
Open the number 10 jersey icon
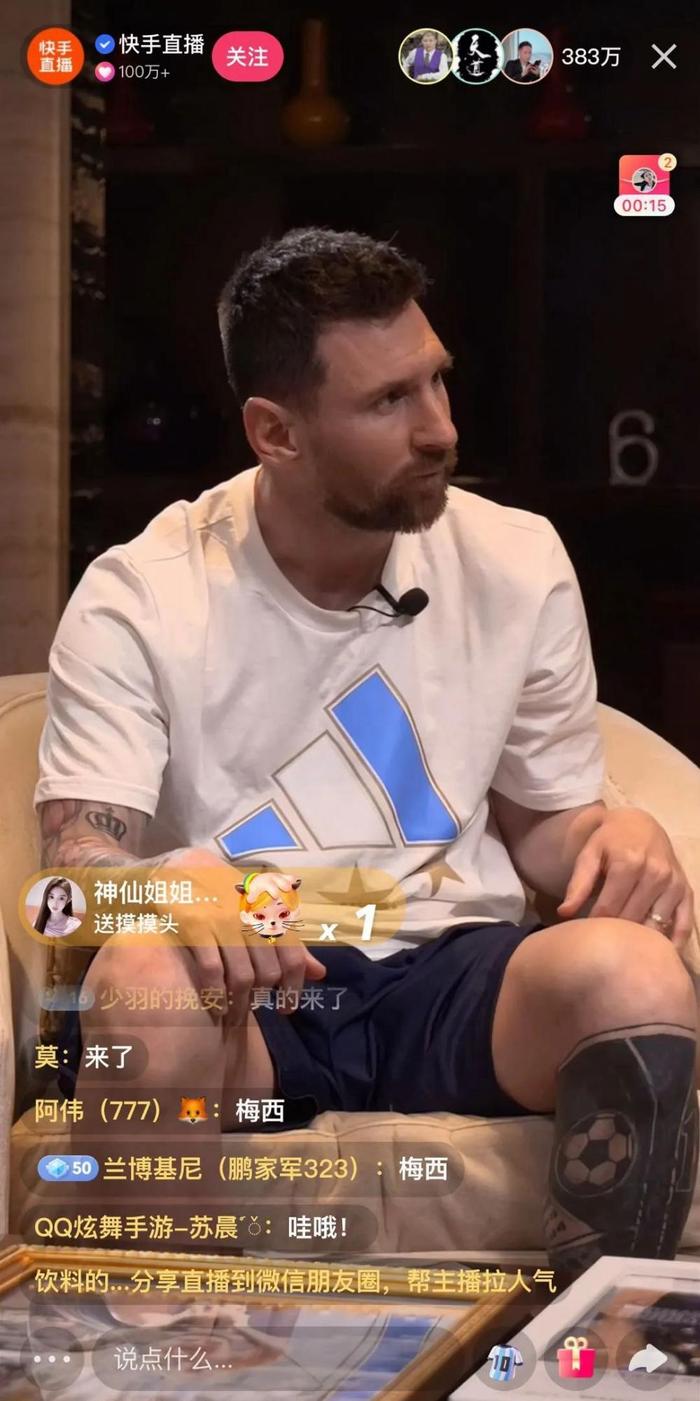[x=504, y=1360]
